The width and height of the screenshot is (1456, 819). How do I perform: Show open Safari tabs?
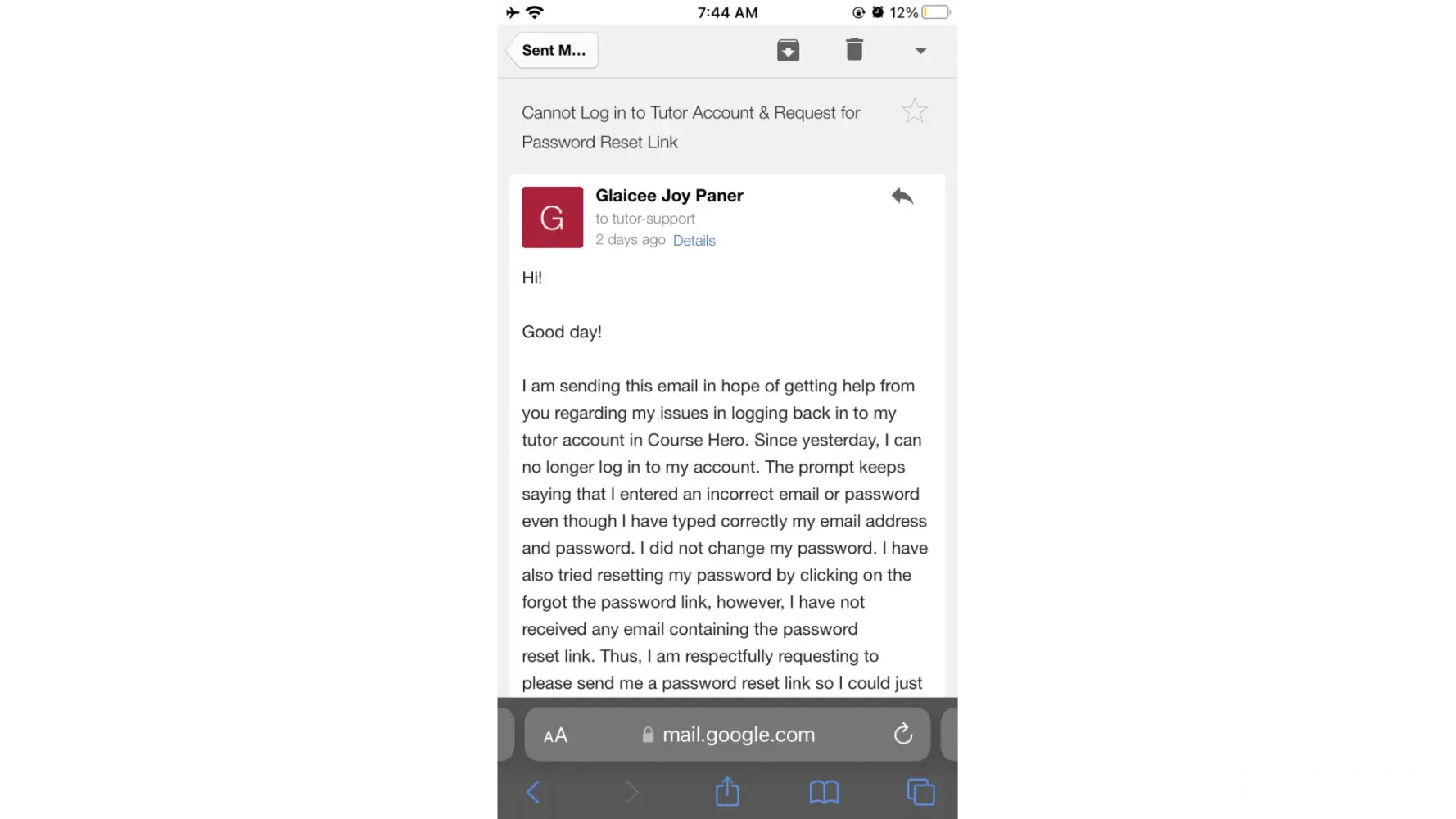coord(920,792)
